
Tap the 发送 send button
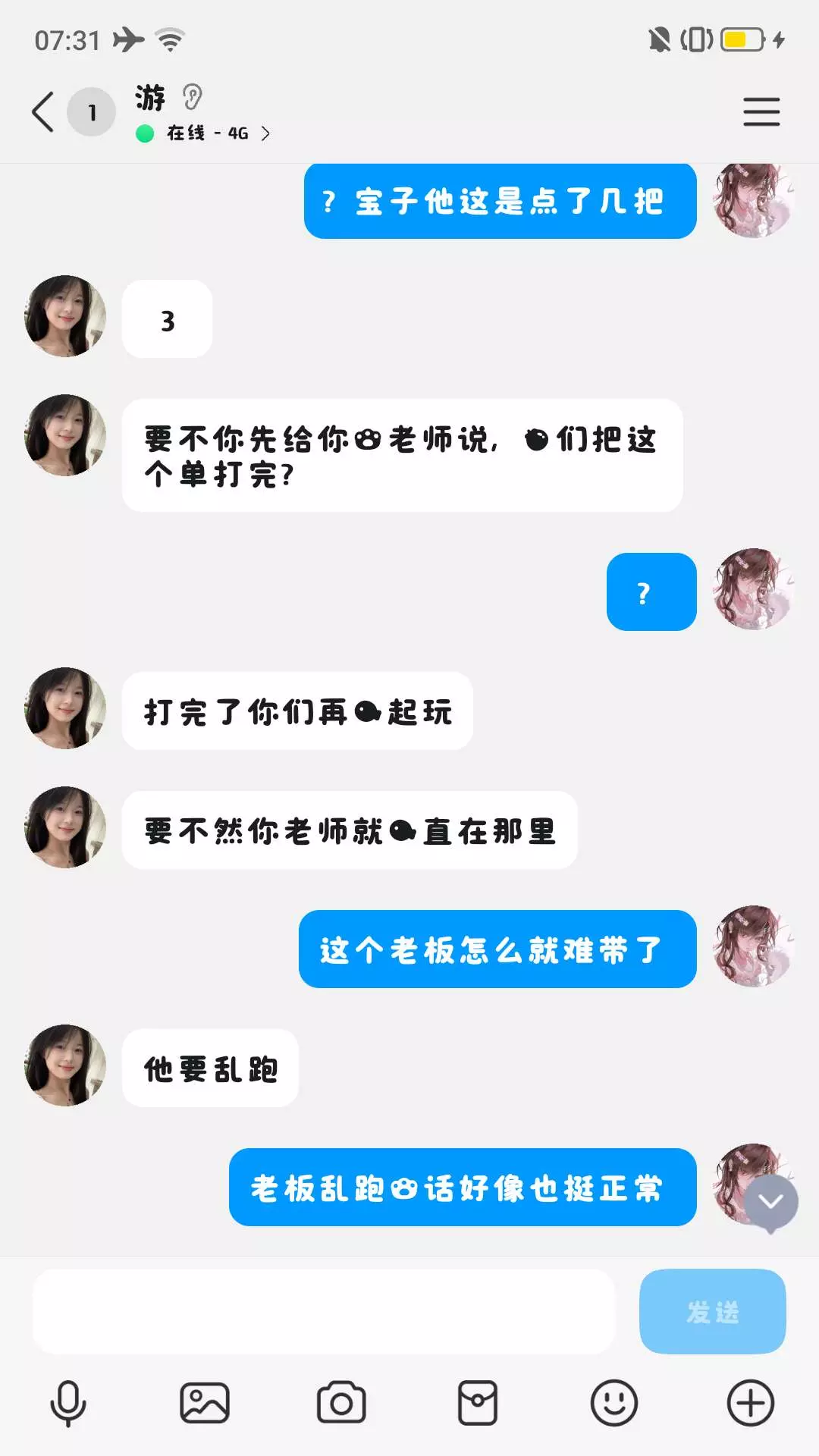tap(712, 1311)
